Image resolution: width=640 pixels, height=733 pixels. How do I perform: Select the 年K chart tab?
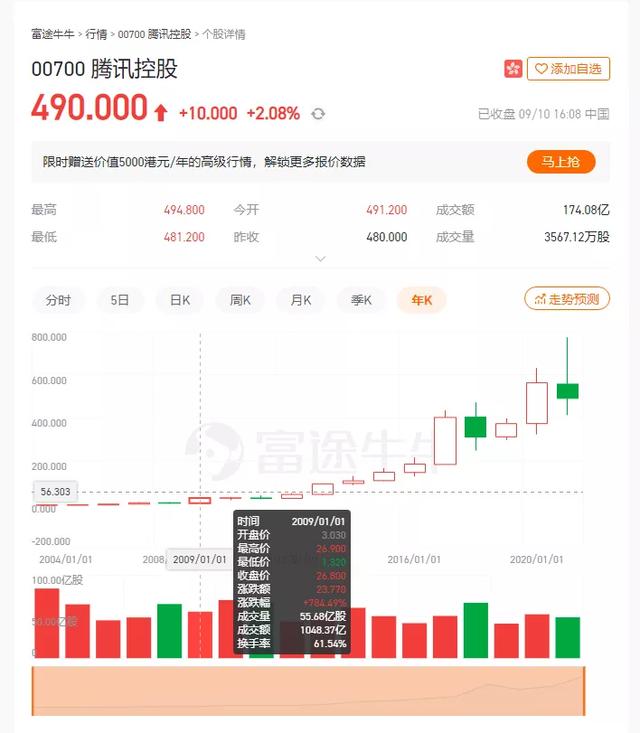[x=421, y=299]
